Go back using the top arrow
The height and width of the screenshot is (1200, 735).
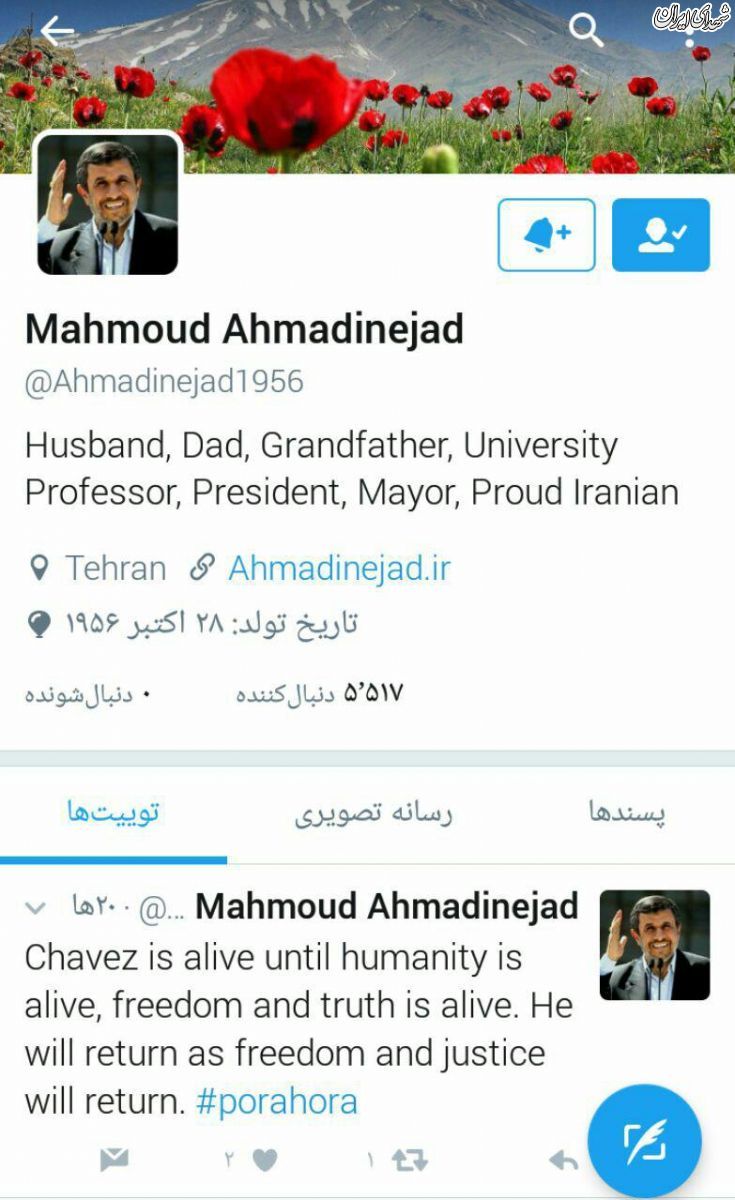(57, 32)
